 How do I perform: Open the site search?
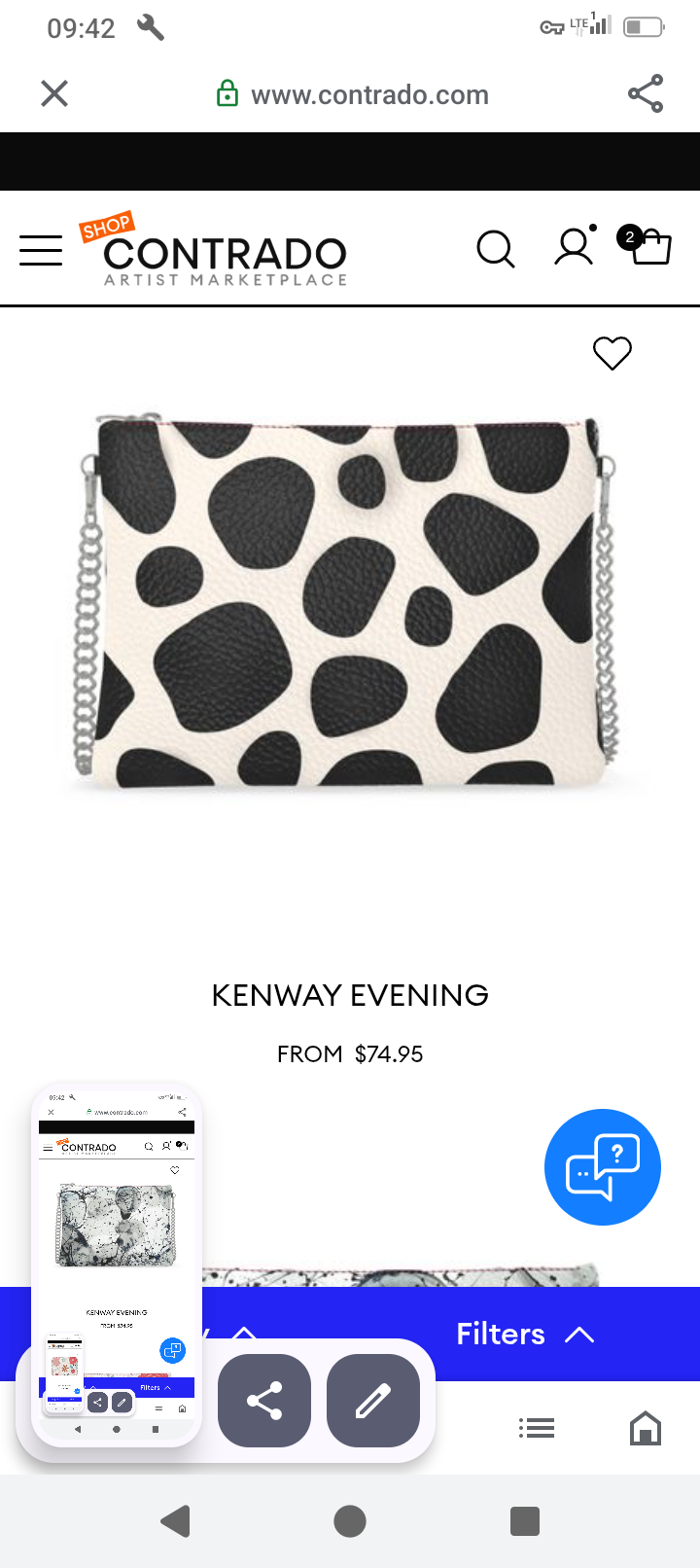coord(495,248)
